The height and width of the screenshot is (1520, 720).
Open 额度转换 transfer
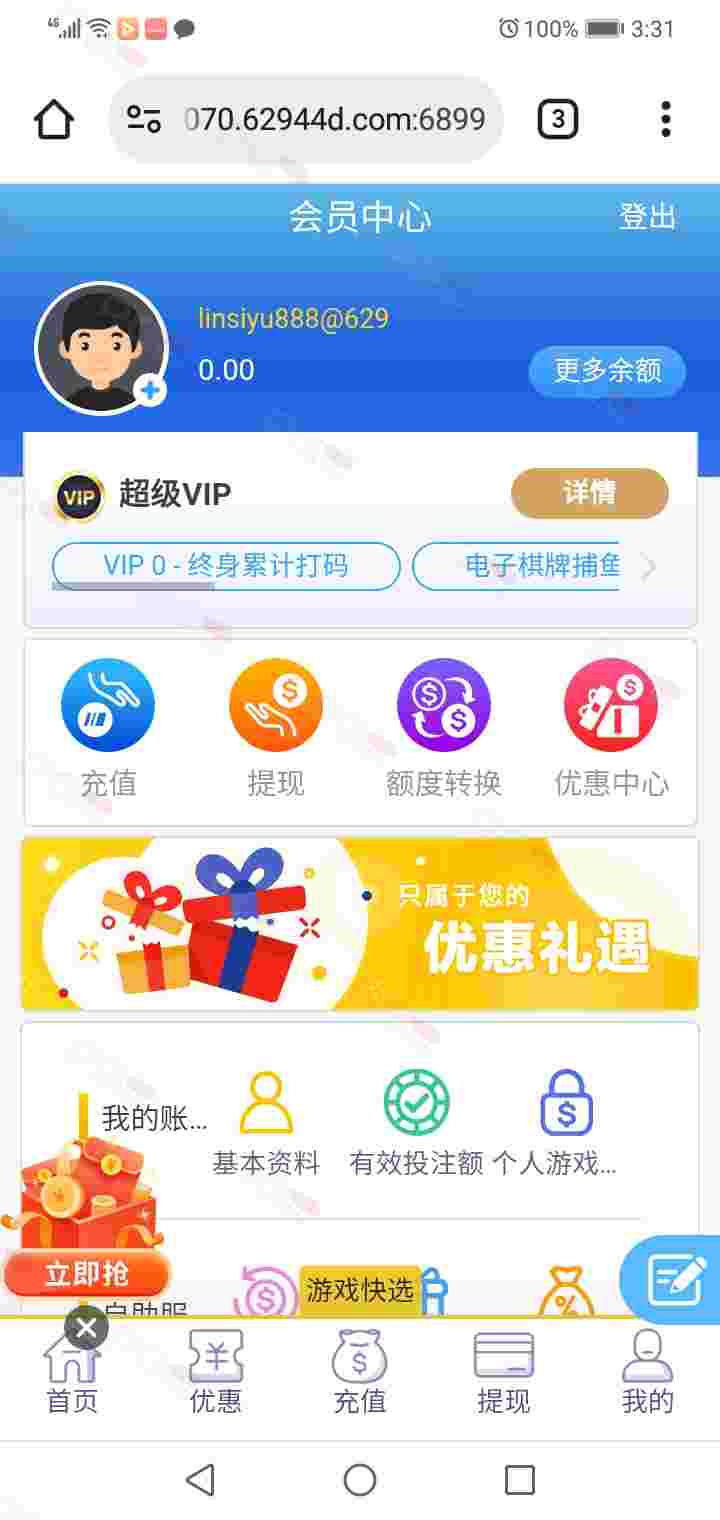coord(443,726)
